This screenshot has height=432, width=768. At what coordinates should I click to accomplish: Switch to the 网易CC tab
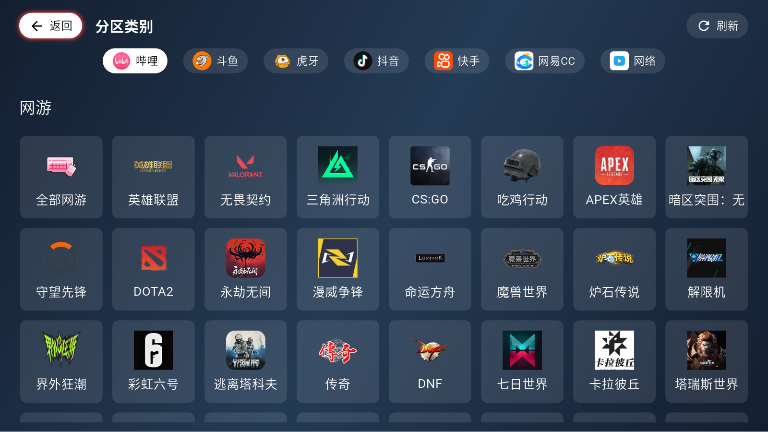click(x=545, y=61)
